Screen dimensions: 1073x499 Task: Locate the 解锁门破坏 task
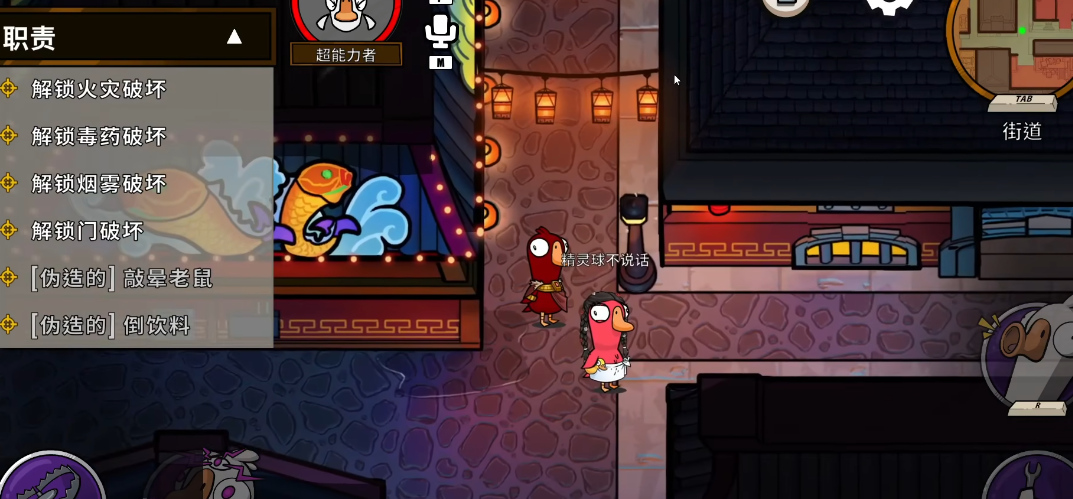87,231
